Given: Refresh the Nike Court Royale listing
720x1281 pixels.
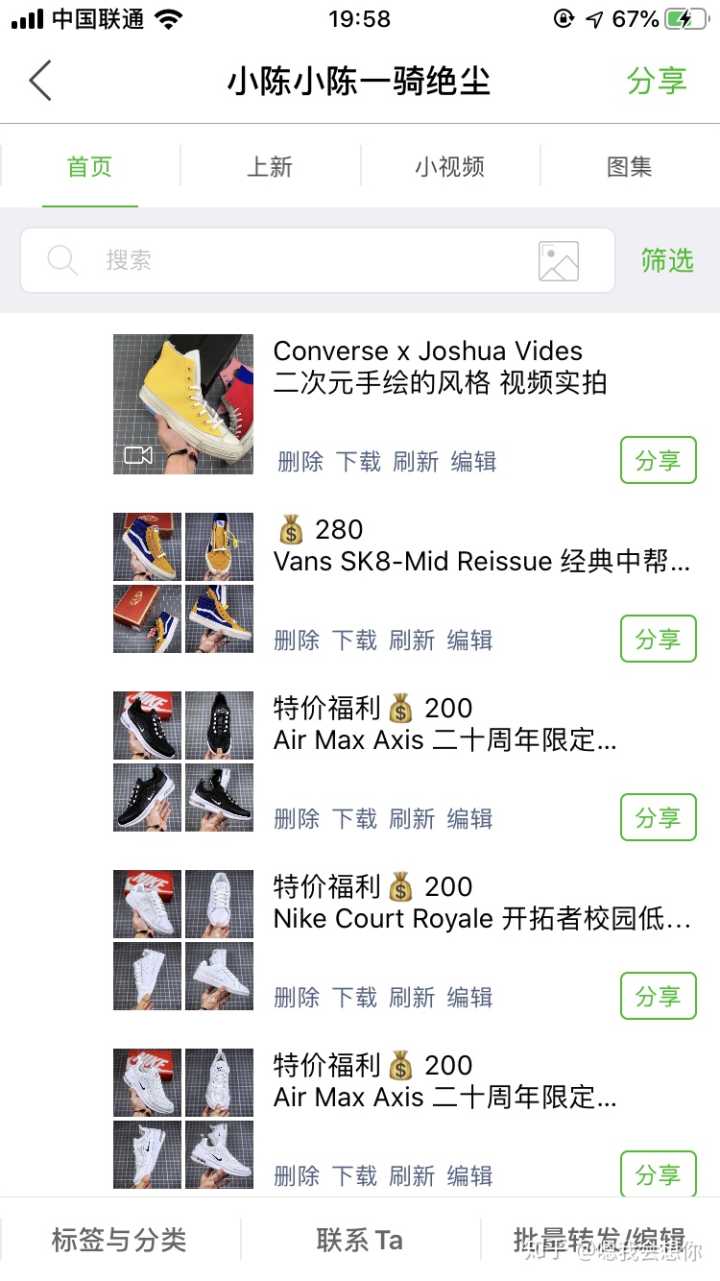Looking at the screenshot, I should 412,997.
